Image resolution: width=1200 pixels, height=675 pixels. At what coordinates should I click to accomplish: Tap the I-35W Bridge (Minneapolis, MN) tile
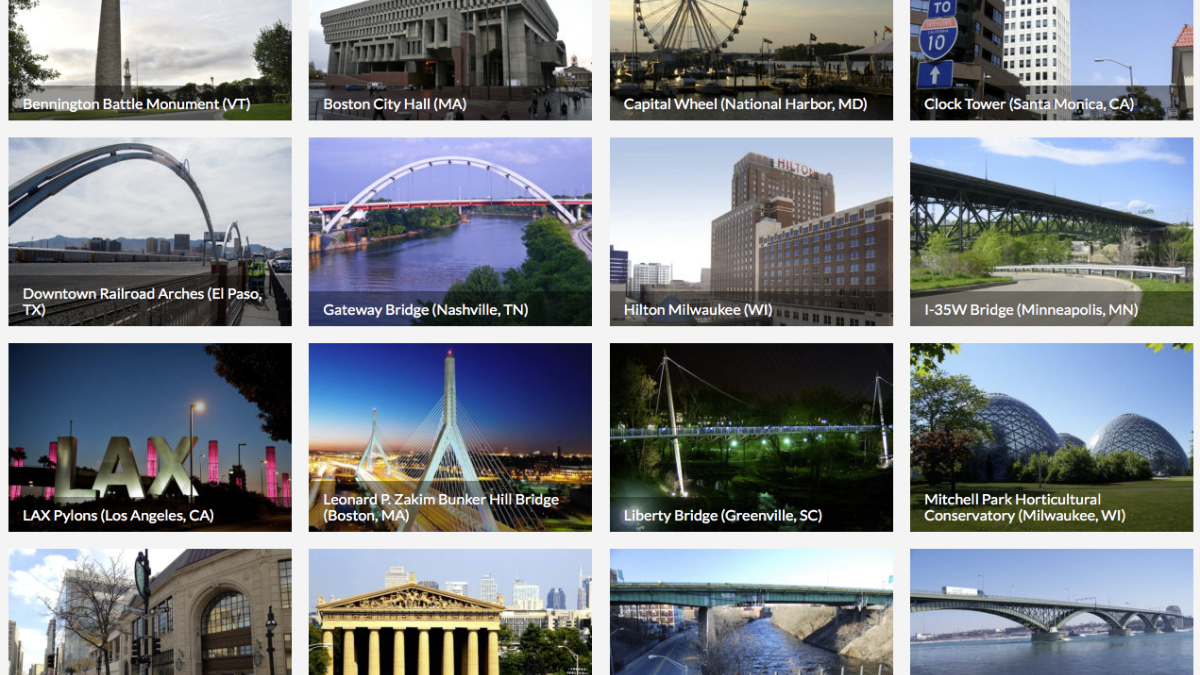[1051, 232]
